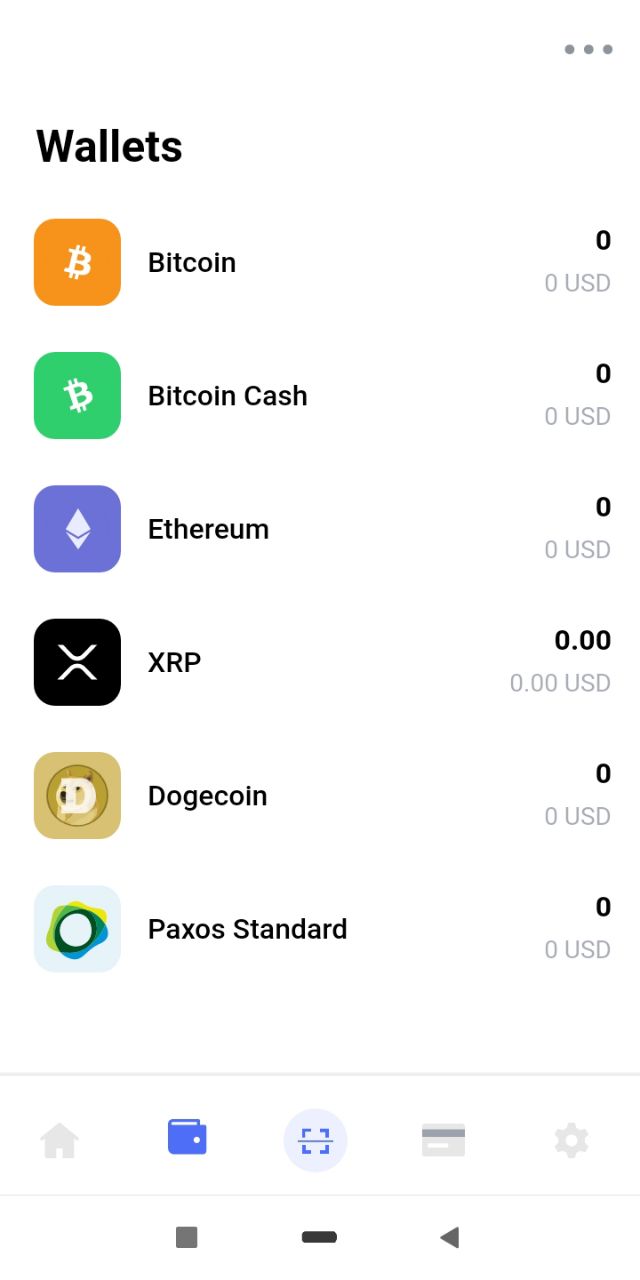Image resolution: width=640 pixels, height=1280 pixels.
Task: View the XRP wallet
Action: click(x=320, y=662)
